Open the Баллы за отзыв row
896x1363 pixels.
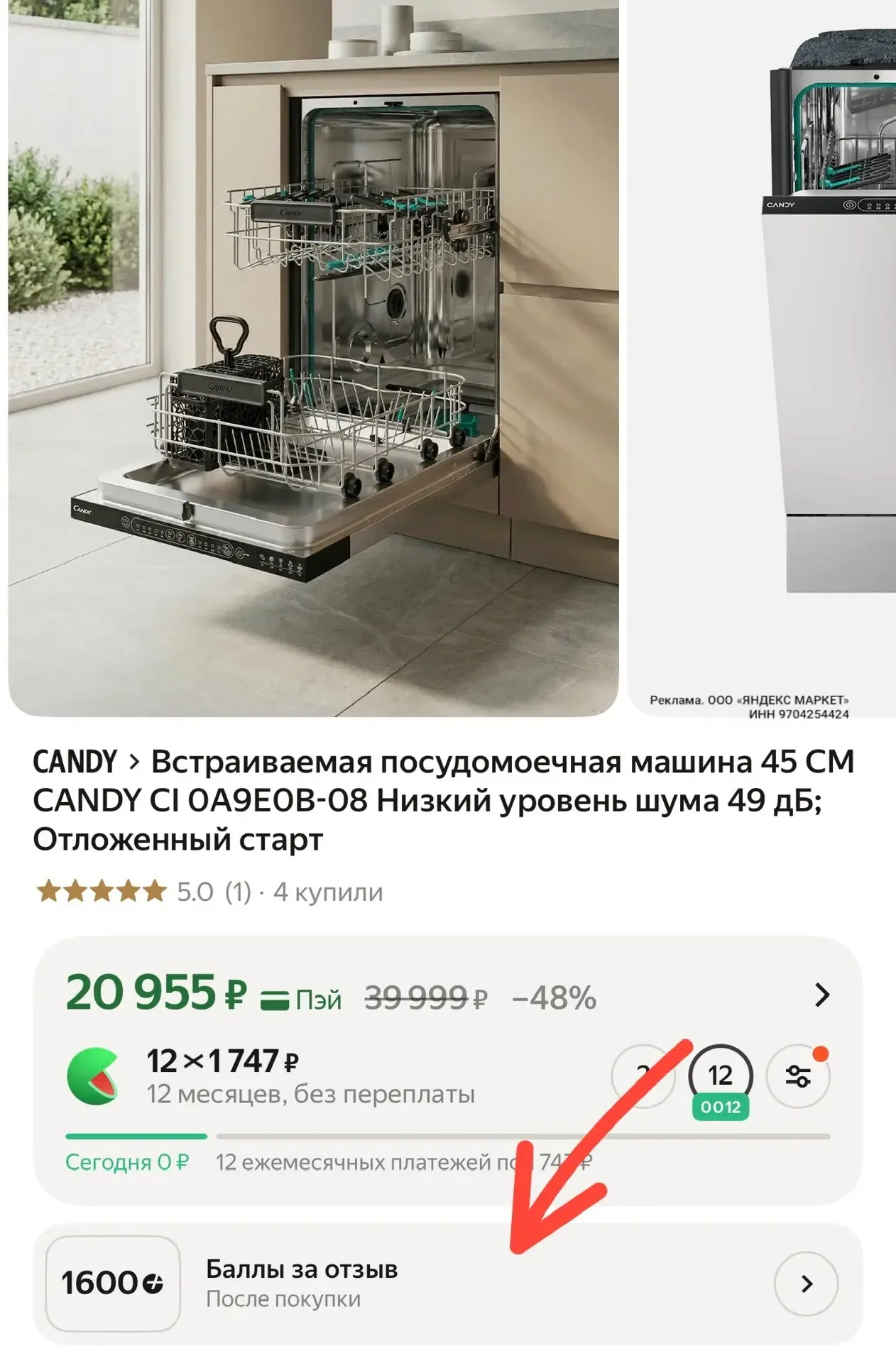tap(426, 1283)
